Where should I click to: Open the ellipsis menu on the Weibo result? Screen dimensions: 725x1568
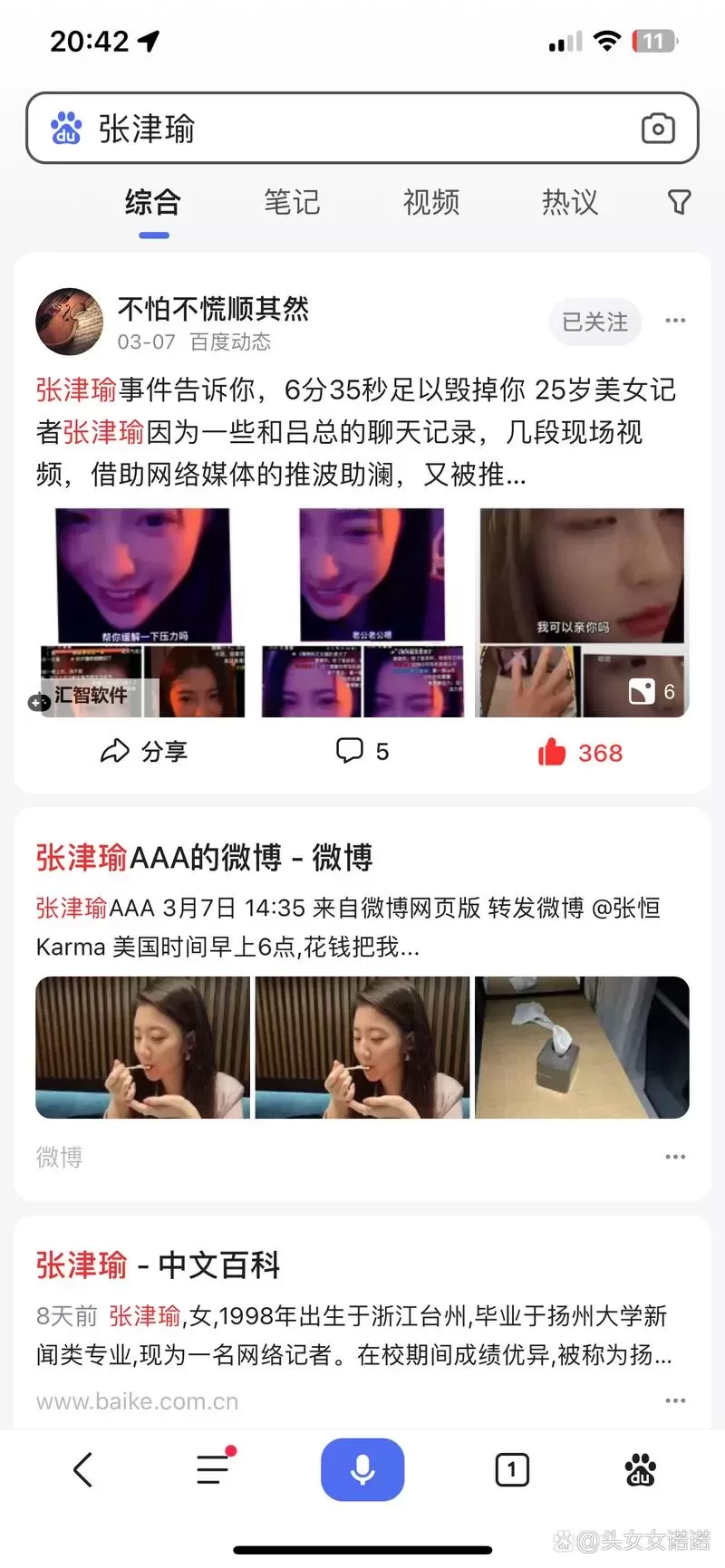(674, 1157)
